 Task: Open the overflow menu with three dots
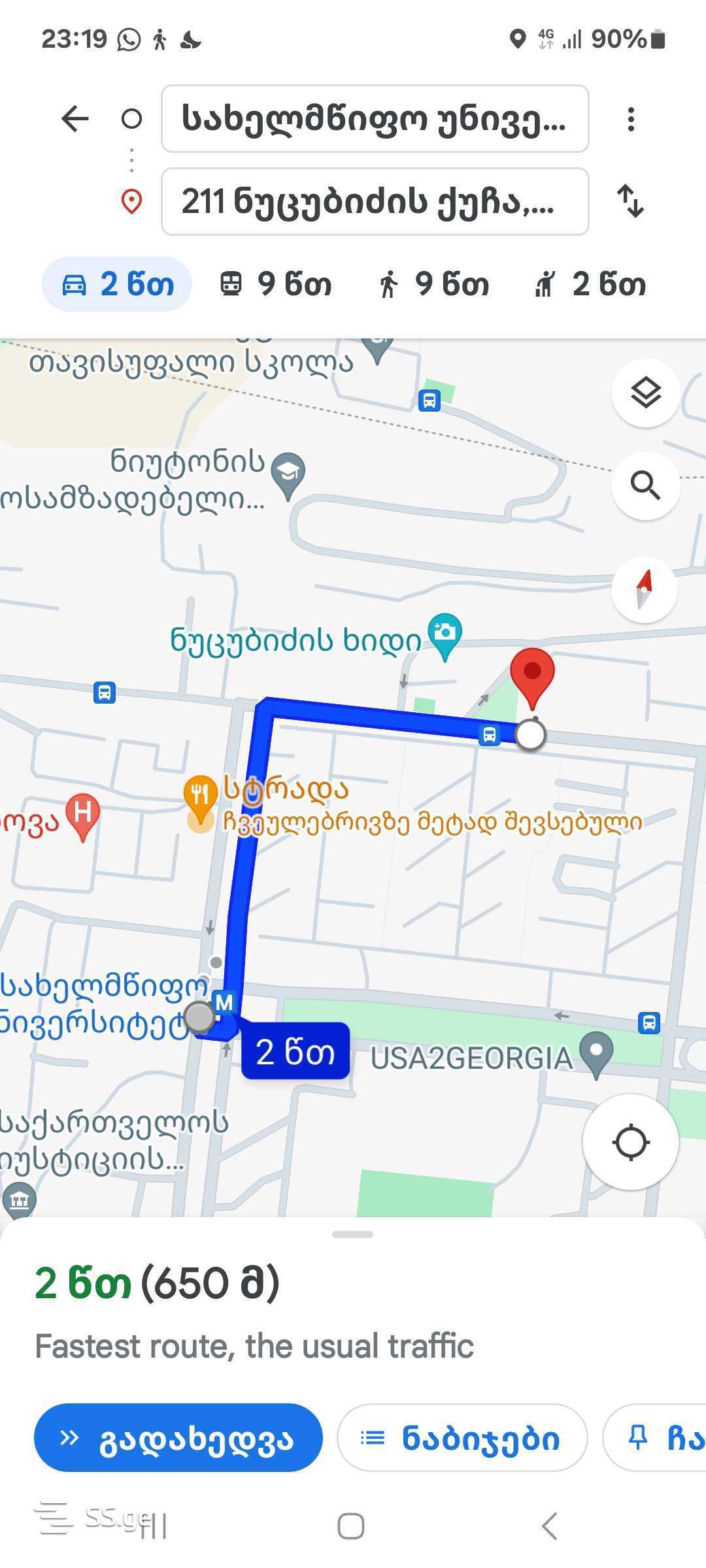click(630, 119)
